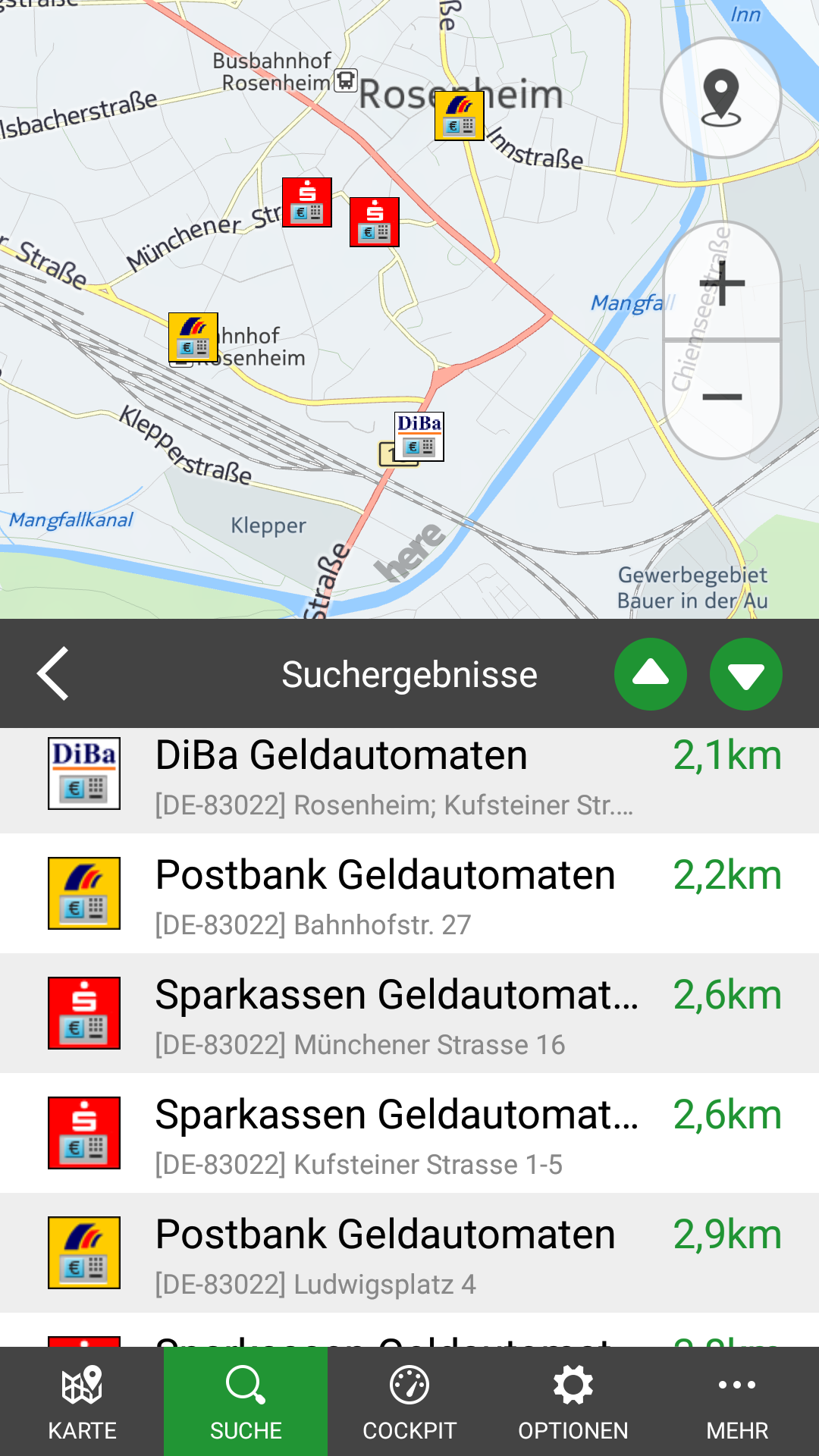Select Postbank marker near Innstraße

[x=459, y=116]
